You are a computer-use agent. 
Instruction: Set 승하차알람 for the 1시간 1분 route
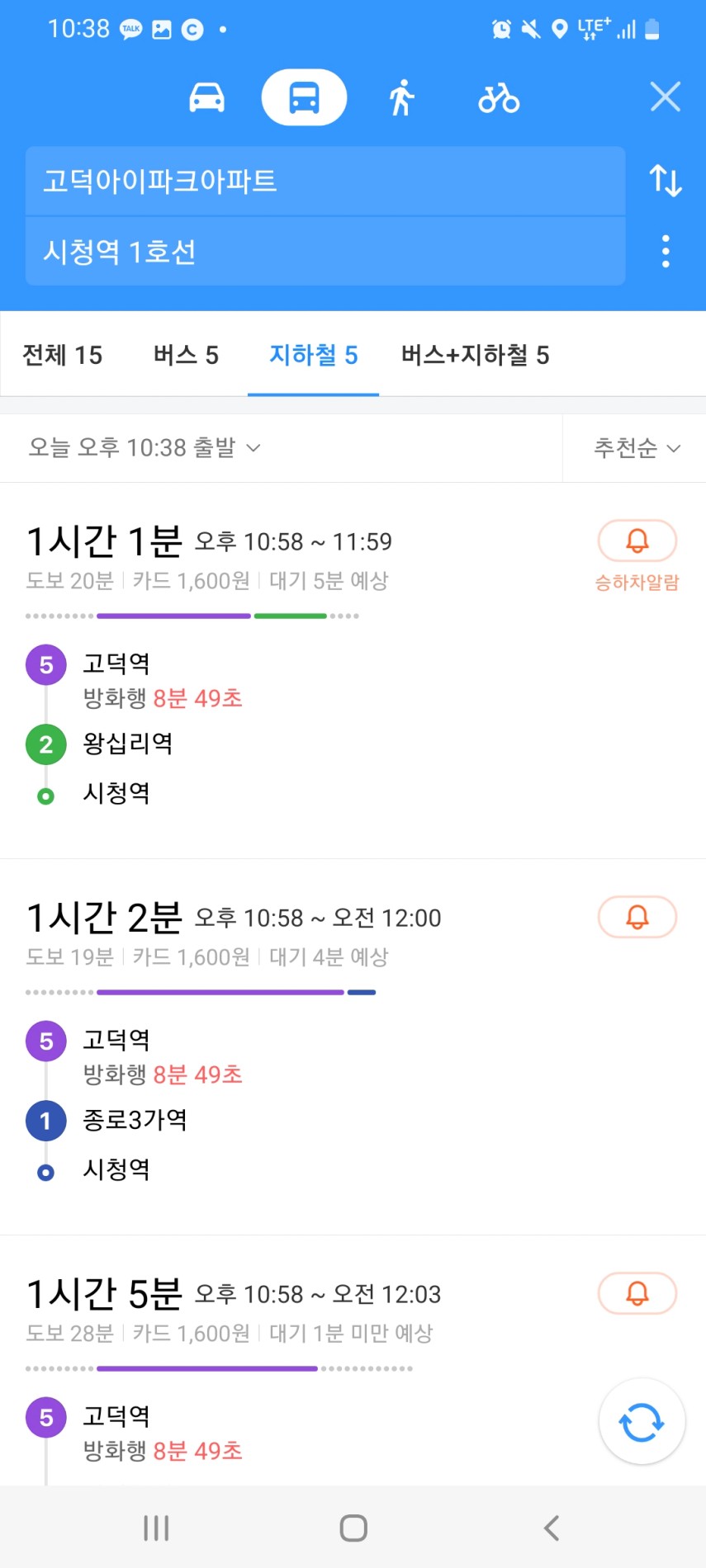coord(637,555)
